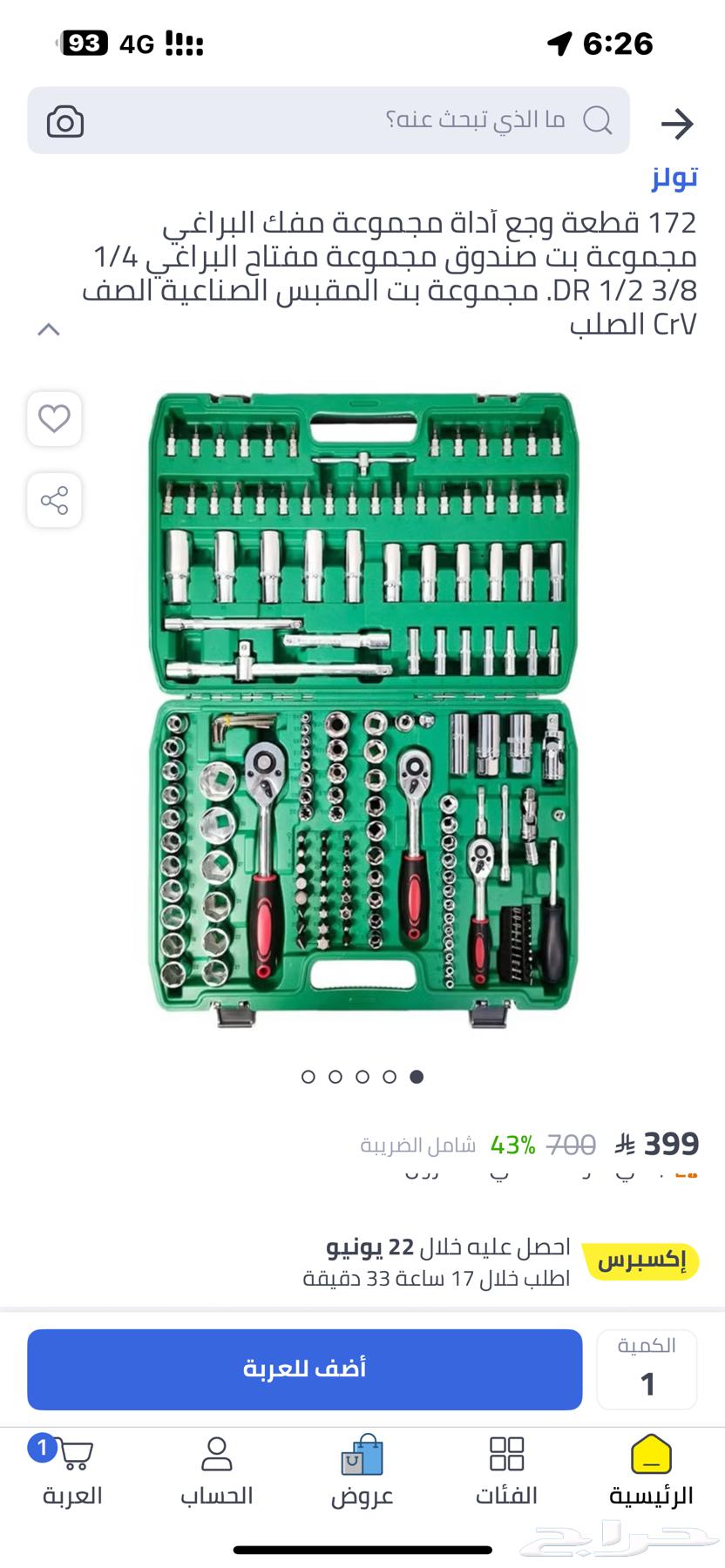725x1568 pixels.
Task: Open first carousel dot indicator
Action: (309, 1077)
